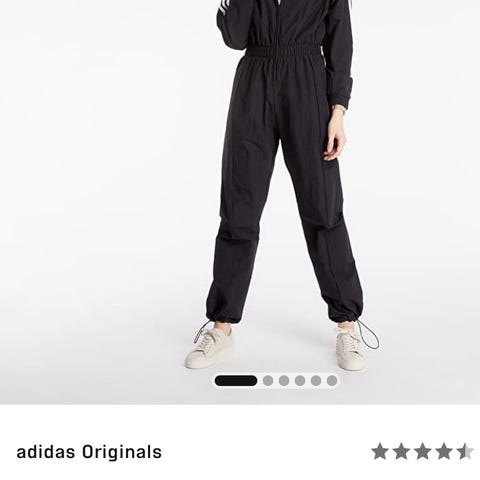The height and width of the screenshot is (480, 480).
Task: Select the last dot in the image carousel
Action: [x=332, y=381]
